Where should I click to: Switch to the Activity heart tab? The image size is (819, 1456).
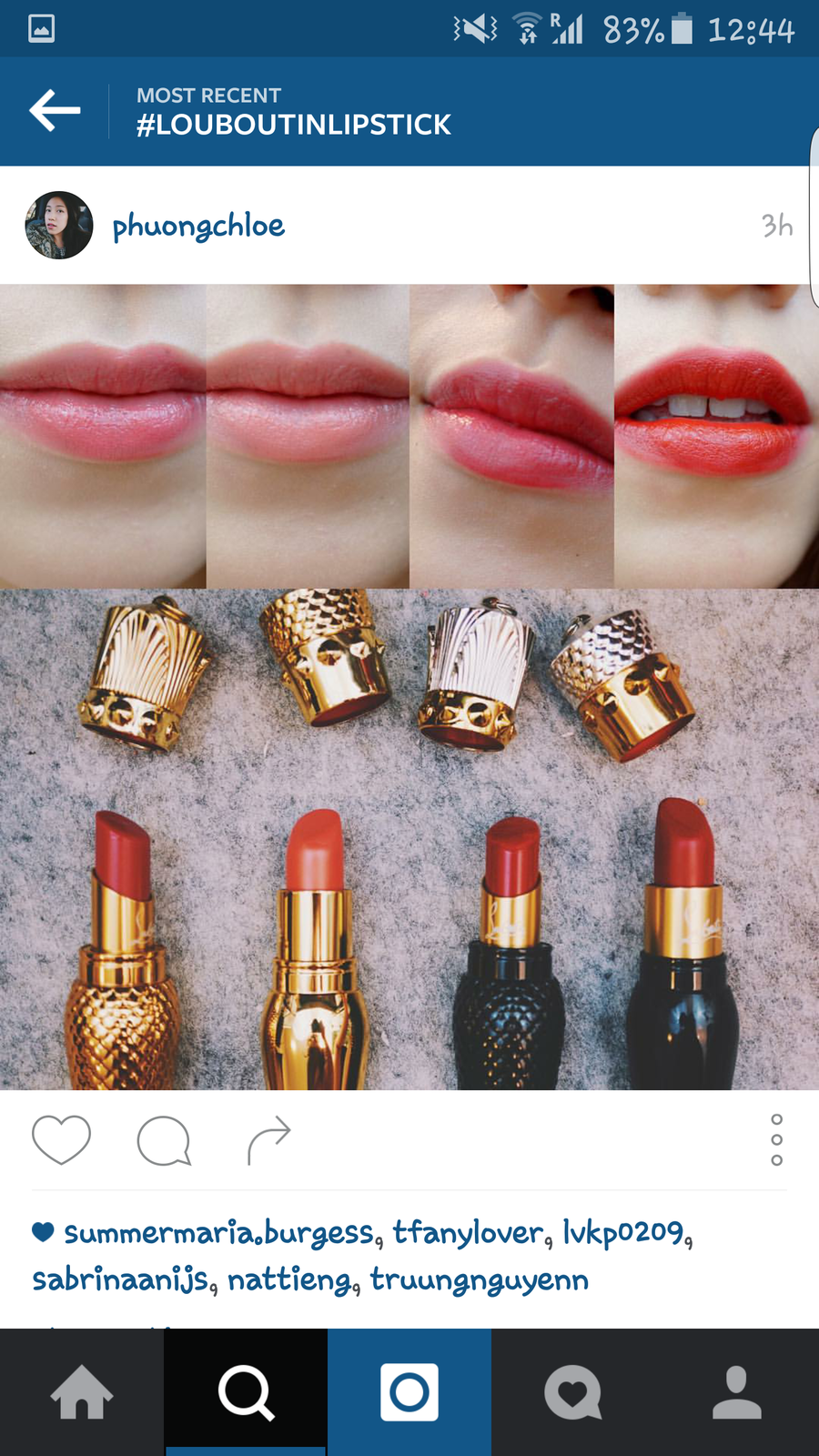[573, 1392]
